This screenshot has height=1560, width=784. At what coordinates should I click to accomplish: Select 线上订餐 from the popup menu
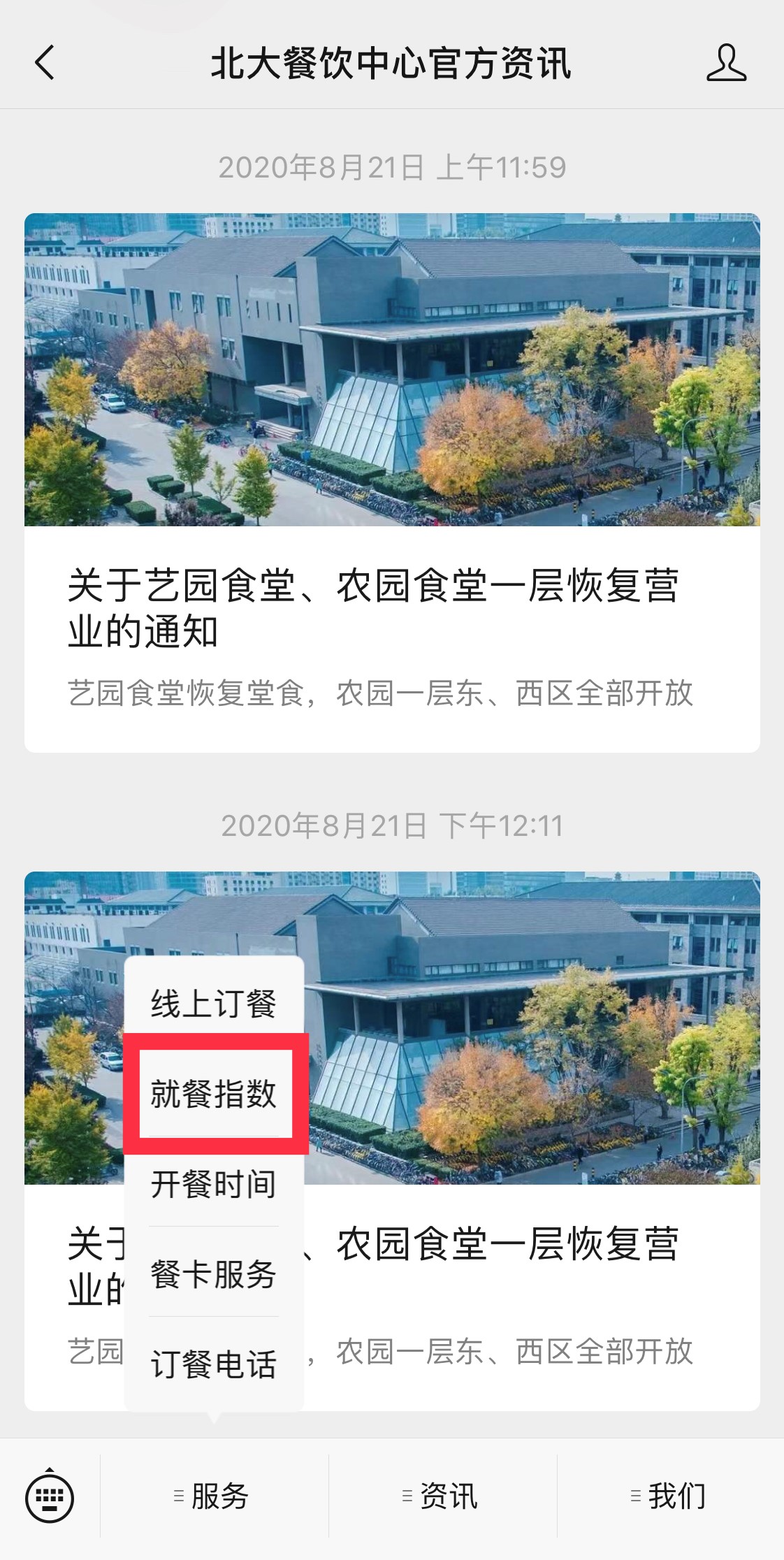click(x=214, y=1004)
